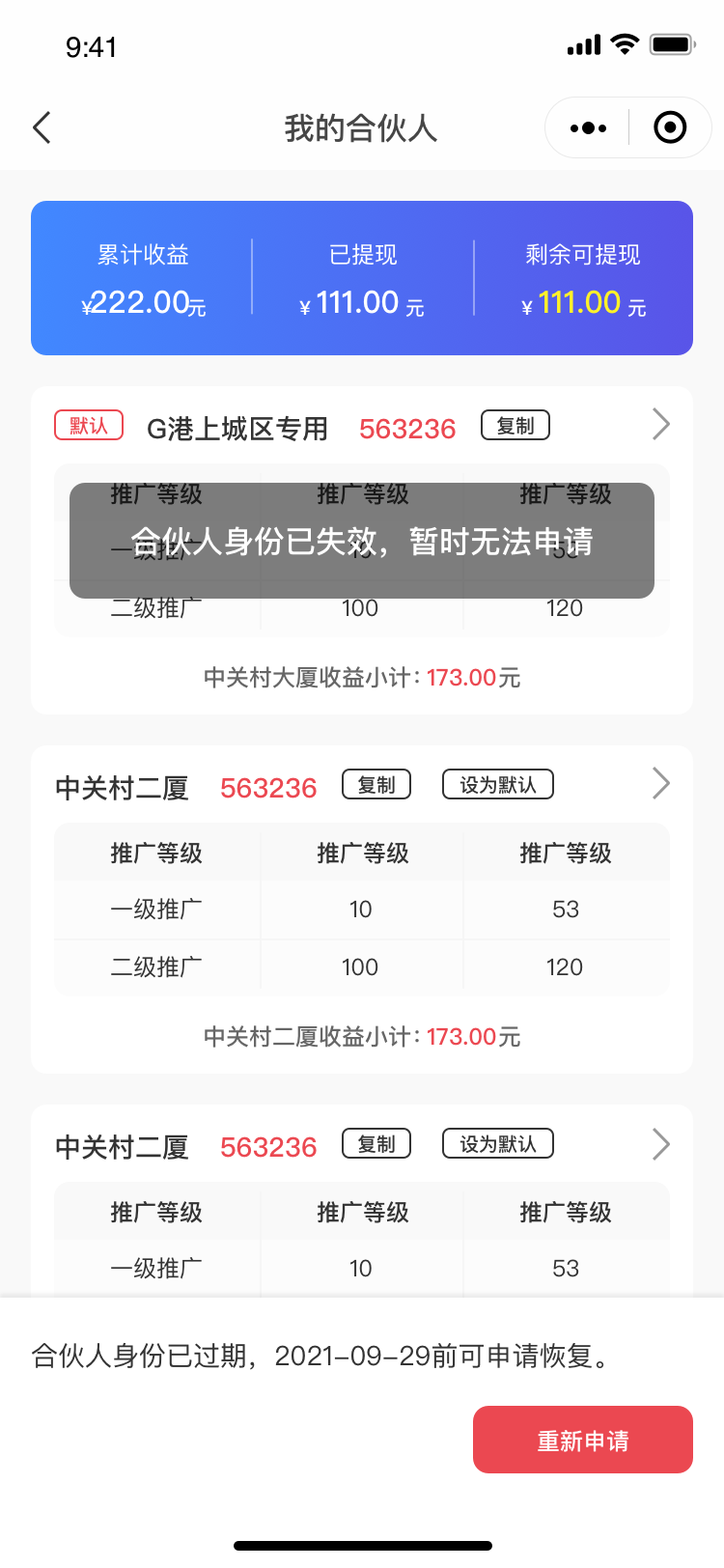Open details of G港上城区专用 via its chevron

pos(661,425)
